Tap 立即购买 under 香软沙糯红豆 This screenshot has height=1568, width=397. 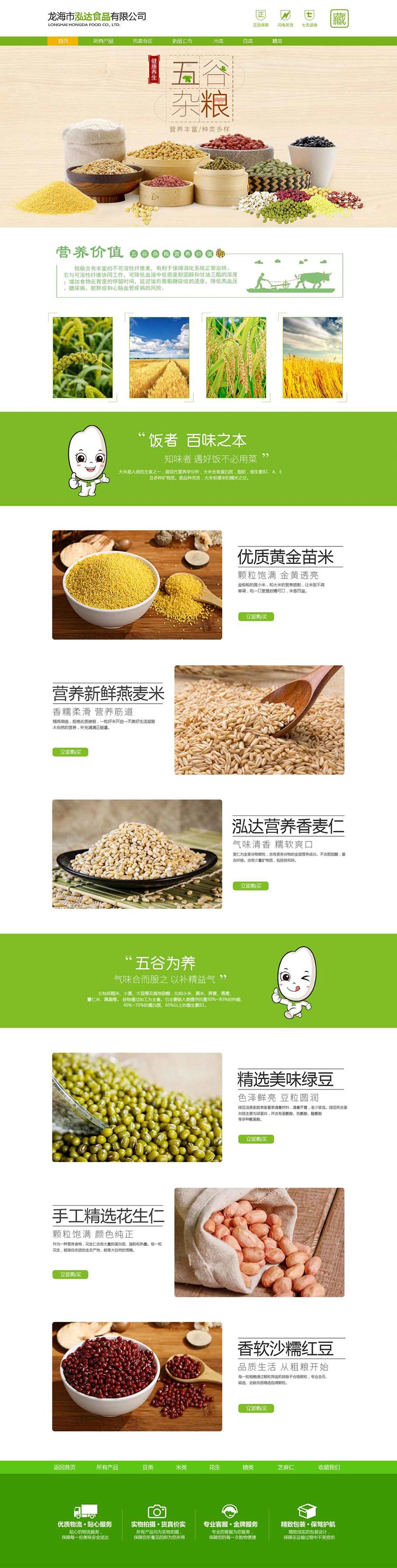click(x=256, y=1408)
